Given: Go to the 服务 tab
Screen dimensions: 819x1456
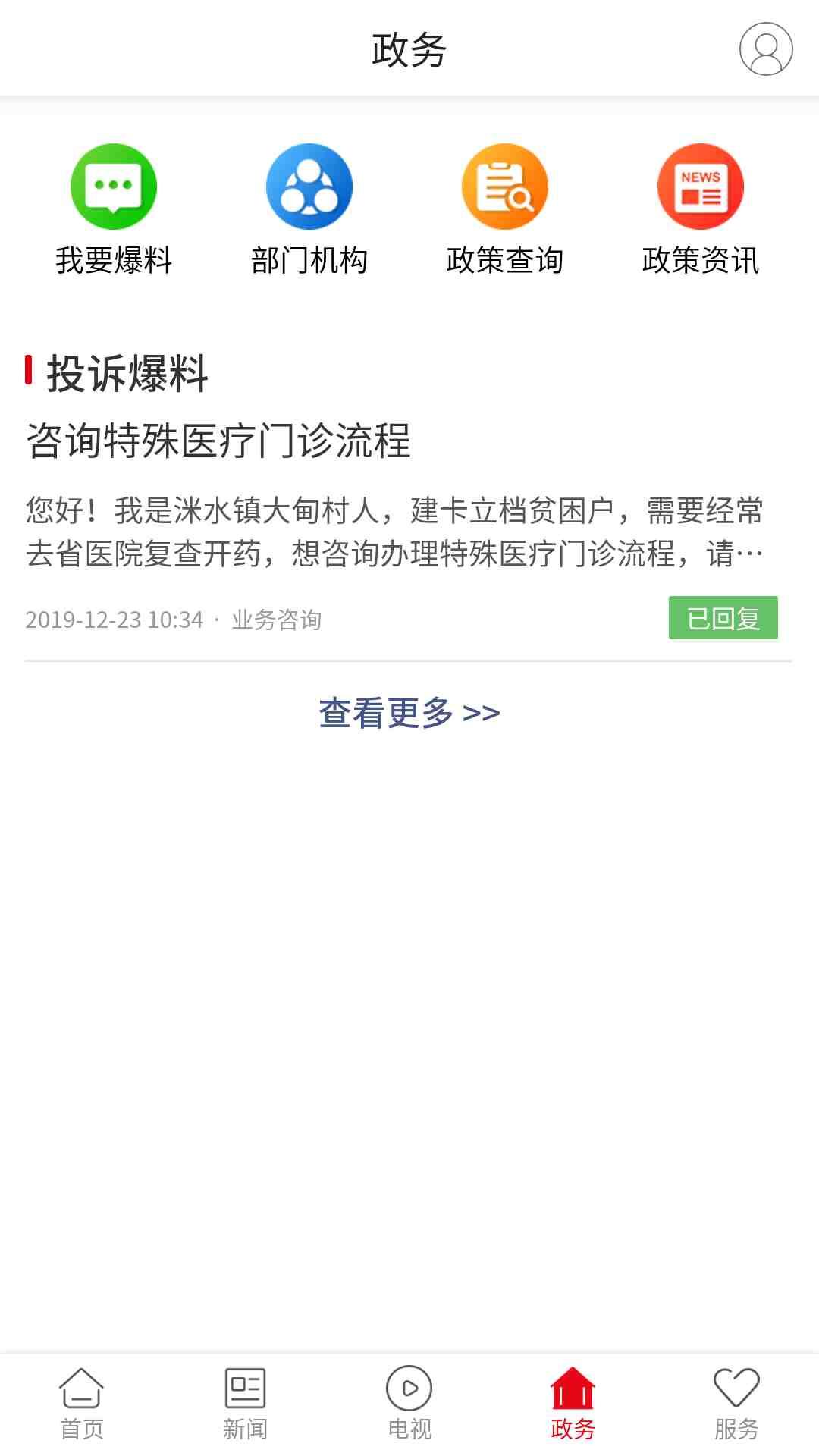Looking at the screenshot, I should 736,1403.
